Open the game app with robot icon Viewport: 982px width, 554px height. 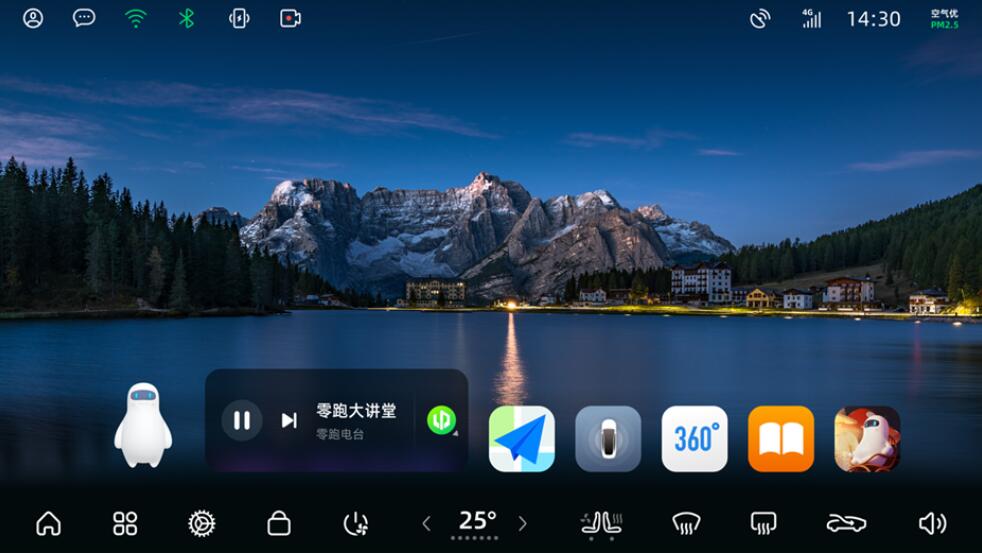pyautogui.click(x=867, y=439)
